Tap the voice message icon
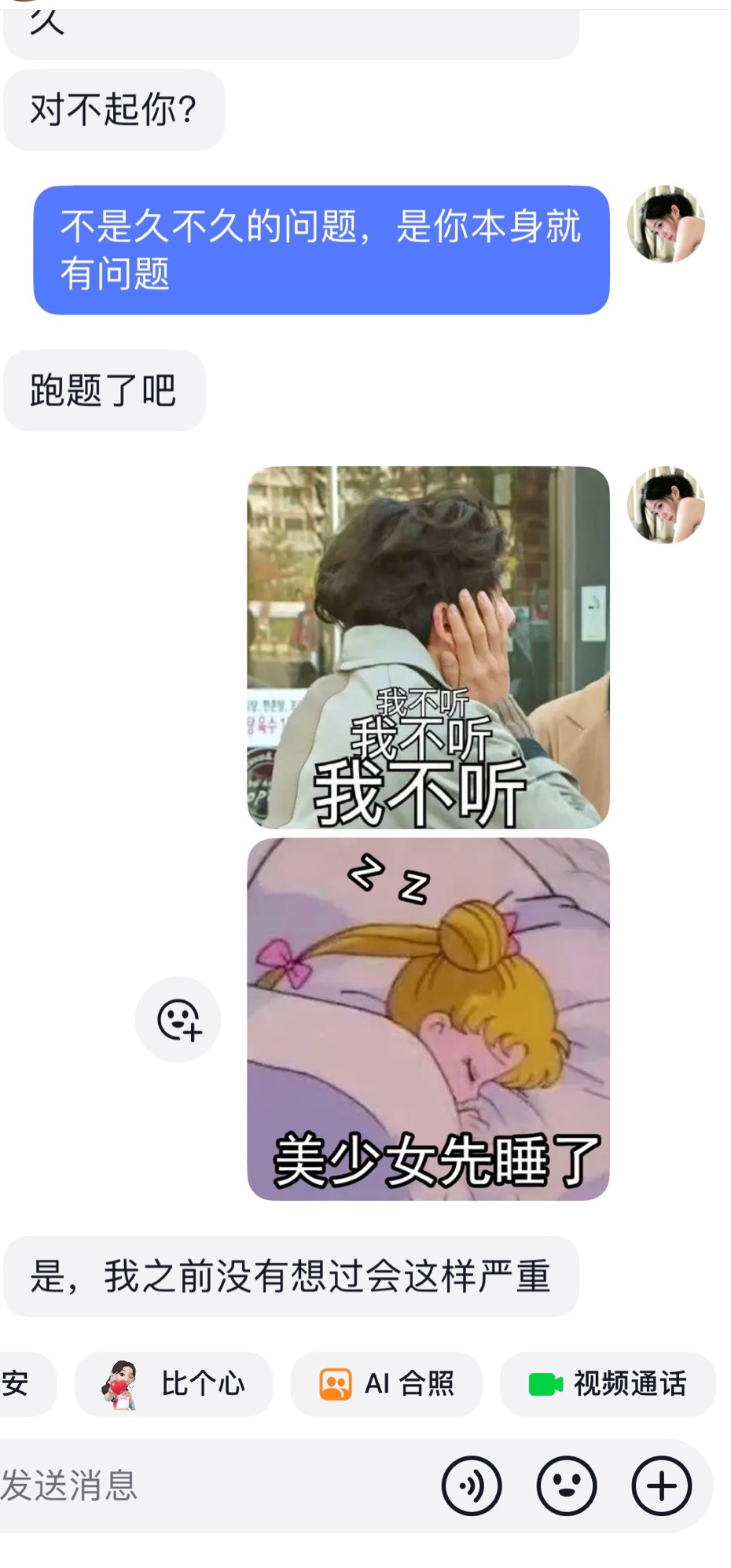 (472, 1485)
